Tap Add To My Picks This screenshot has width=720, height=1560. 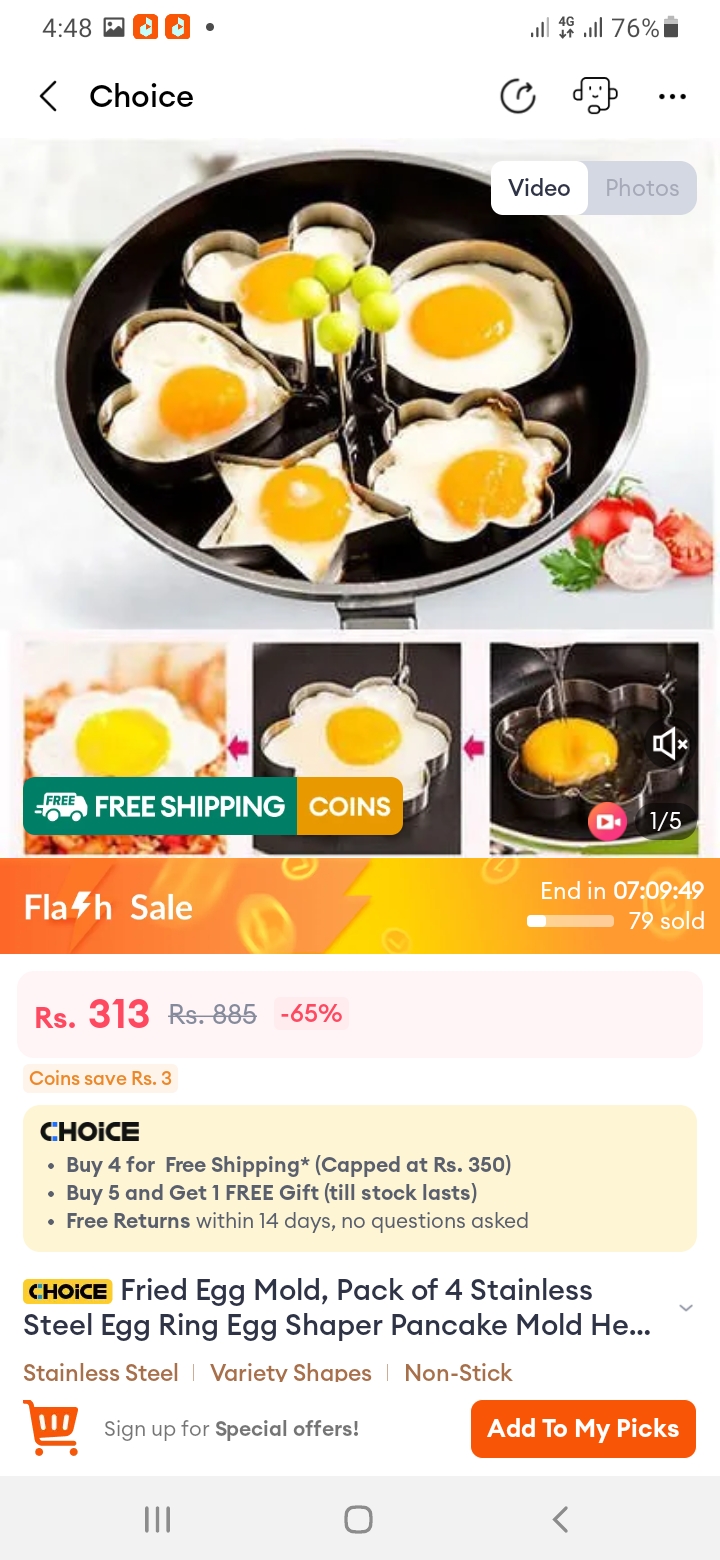coord(583,1429)
